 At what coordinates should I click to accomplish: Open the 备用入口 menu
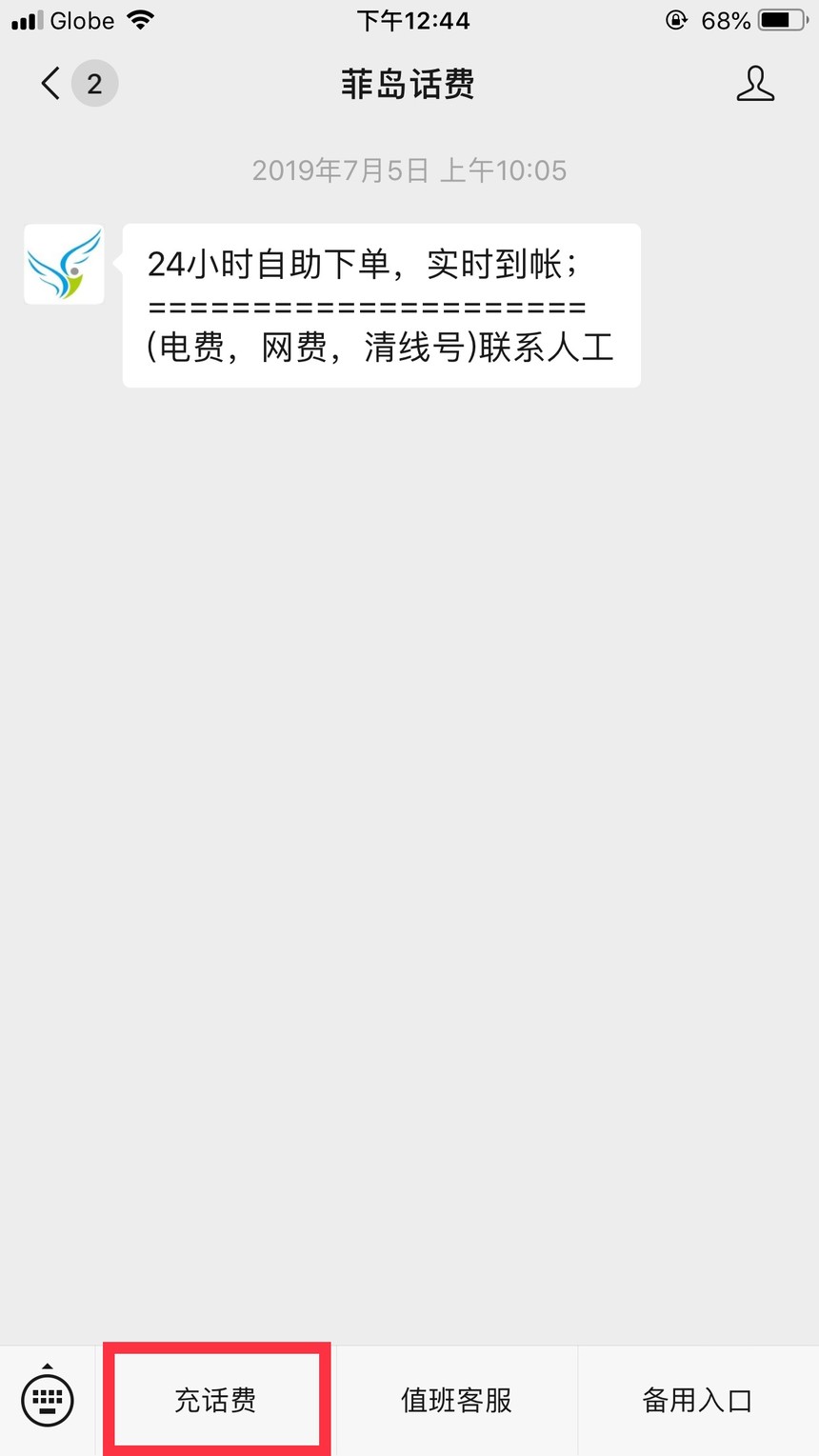698,1400
